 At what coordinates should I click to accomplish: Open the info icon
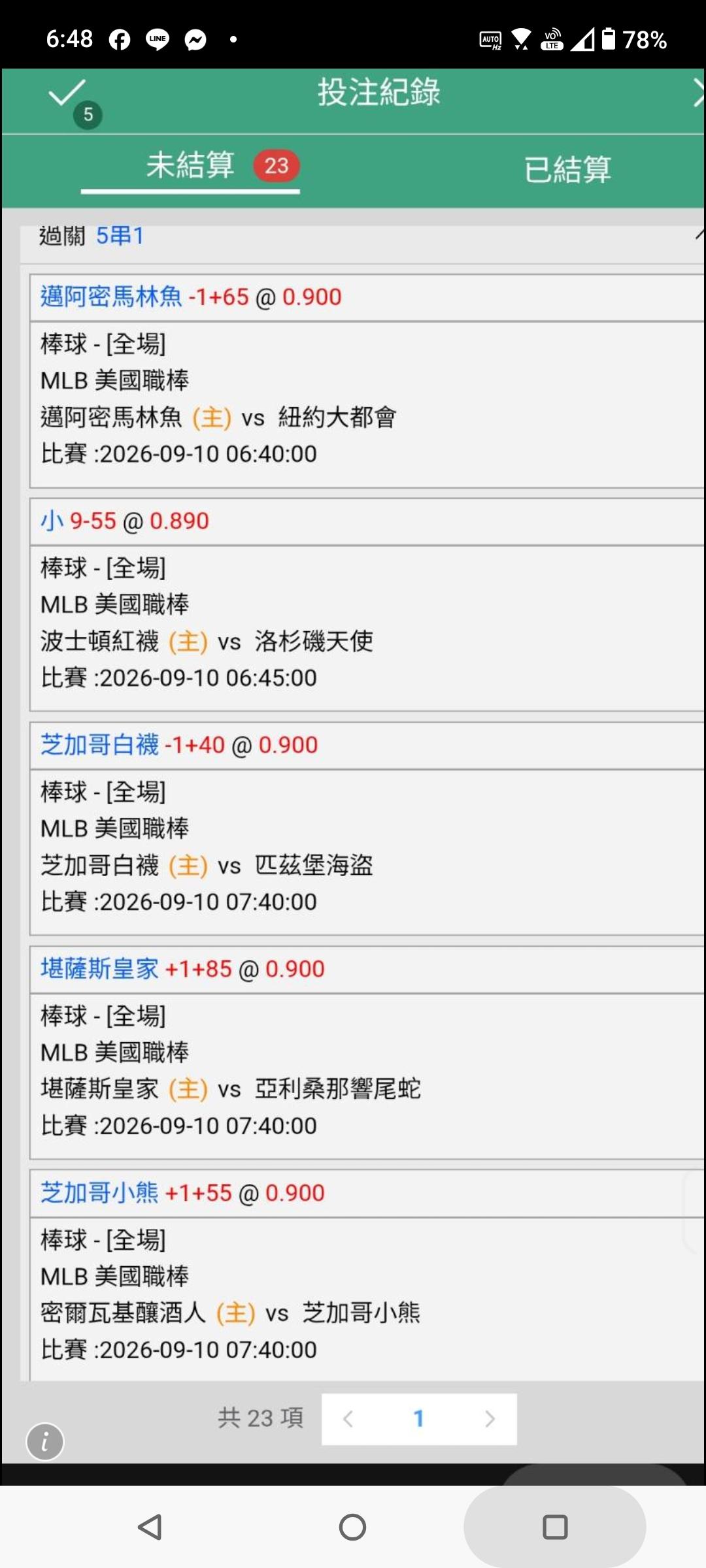point(45,1441)
